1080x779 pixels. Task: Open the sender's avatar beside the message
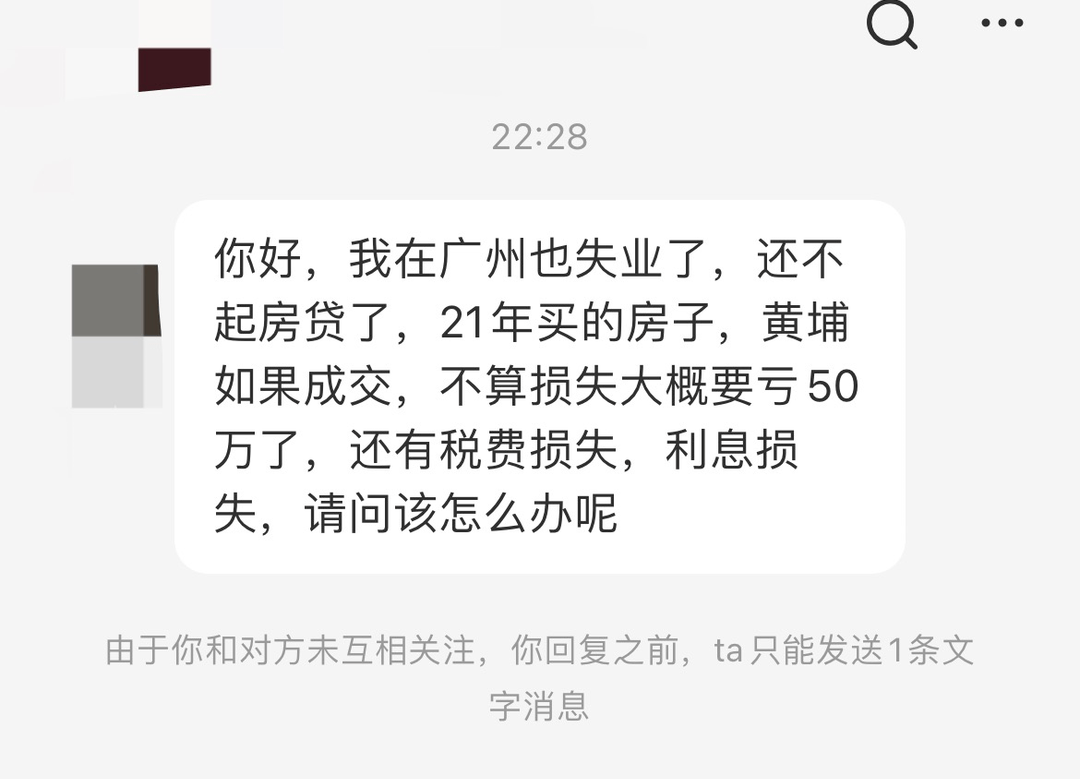[x=116, y=336]
